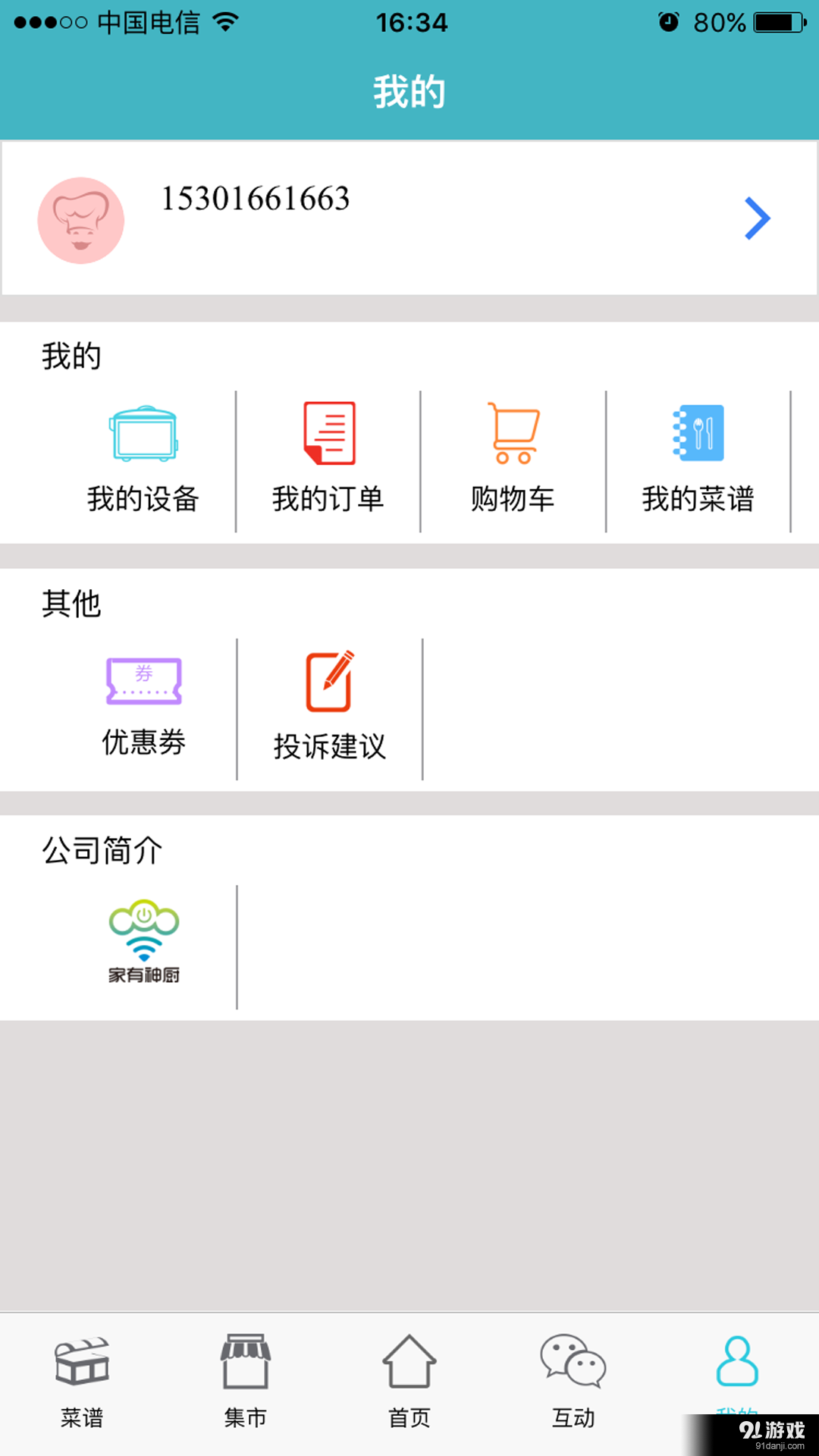The height and width of the screenshot is (1456, 819).
Task: Tap the 我的 section header
Action: [71, 355]
